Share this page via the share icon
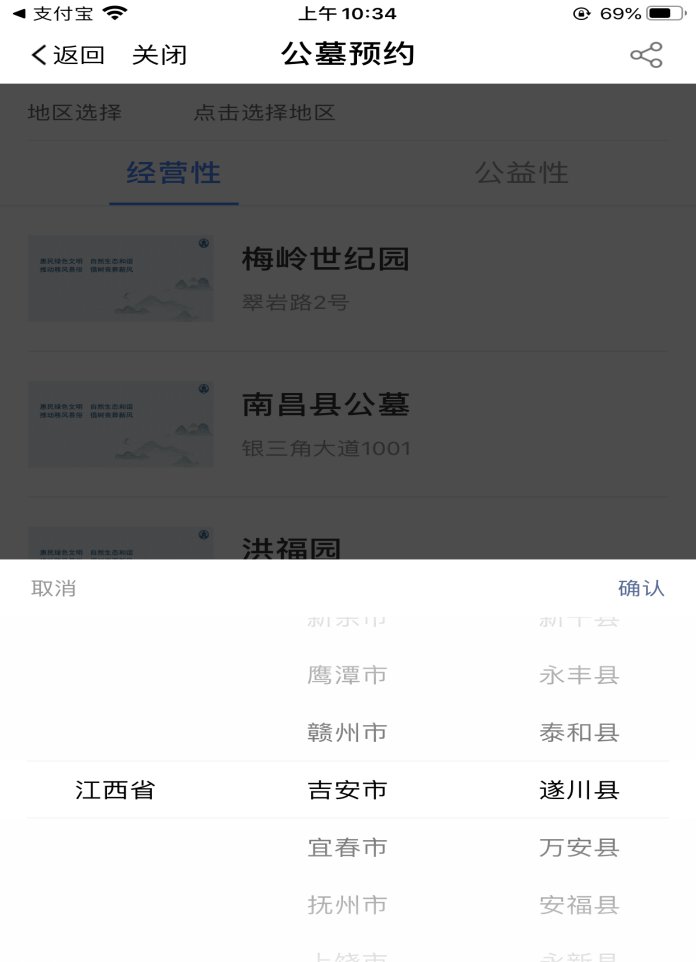This screenshot has width=696, height=962. pyautogui.click(x=646, y=55)
